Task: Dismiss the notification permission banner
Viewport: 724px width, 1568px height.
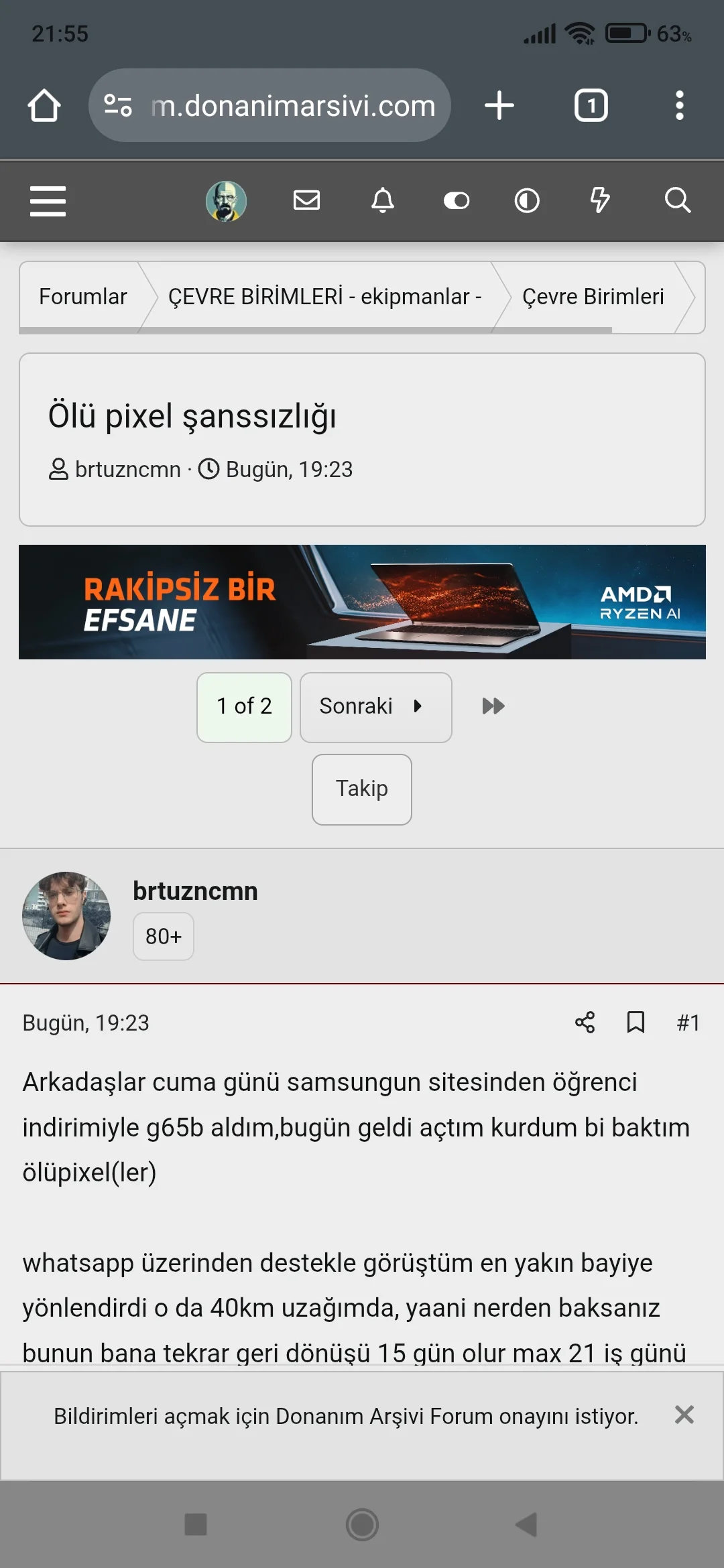Action: pyautogui.click(x=684, y=1415)
